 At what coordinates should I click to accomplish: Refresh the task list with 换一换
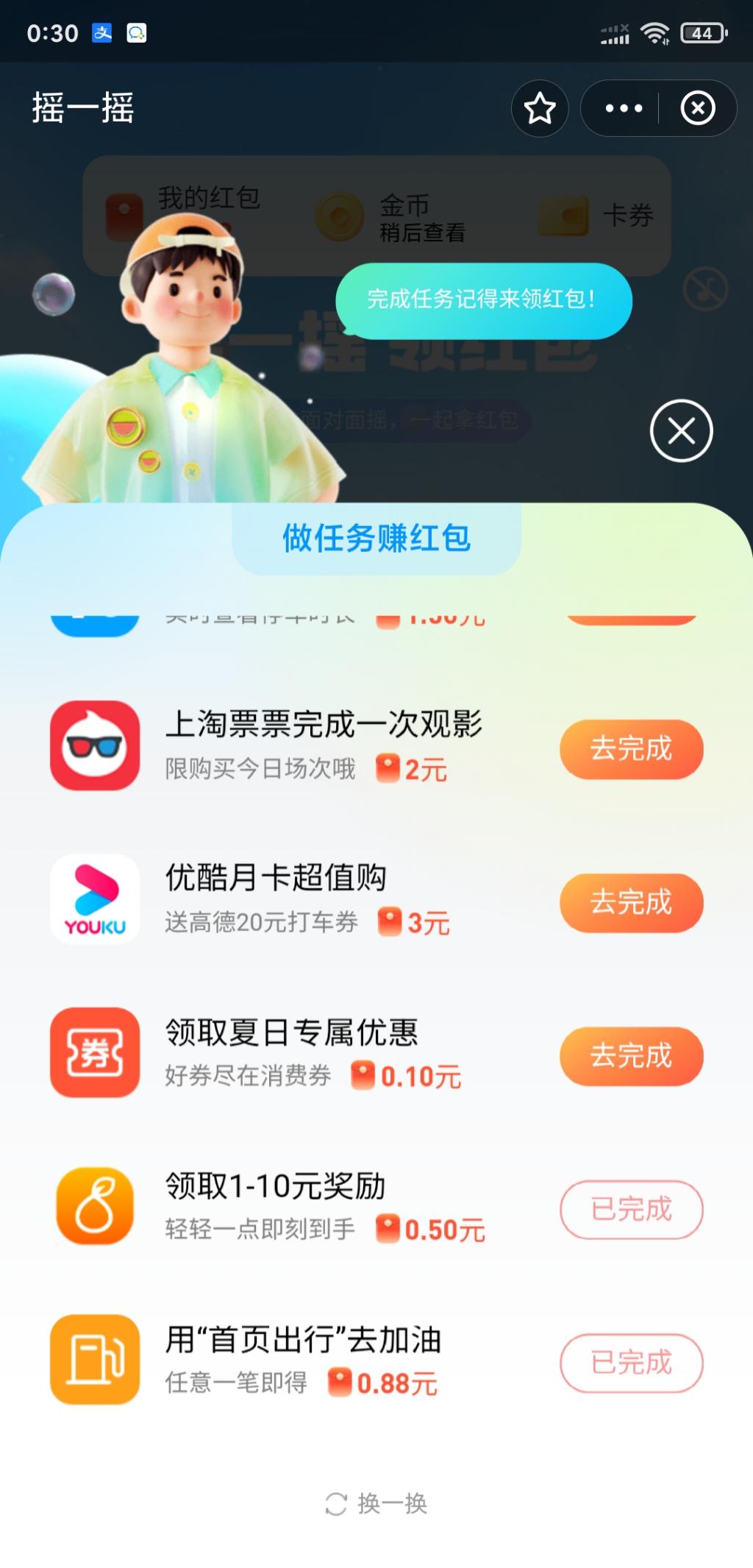tap(376, 1503)
